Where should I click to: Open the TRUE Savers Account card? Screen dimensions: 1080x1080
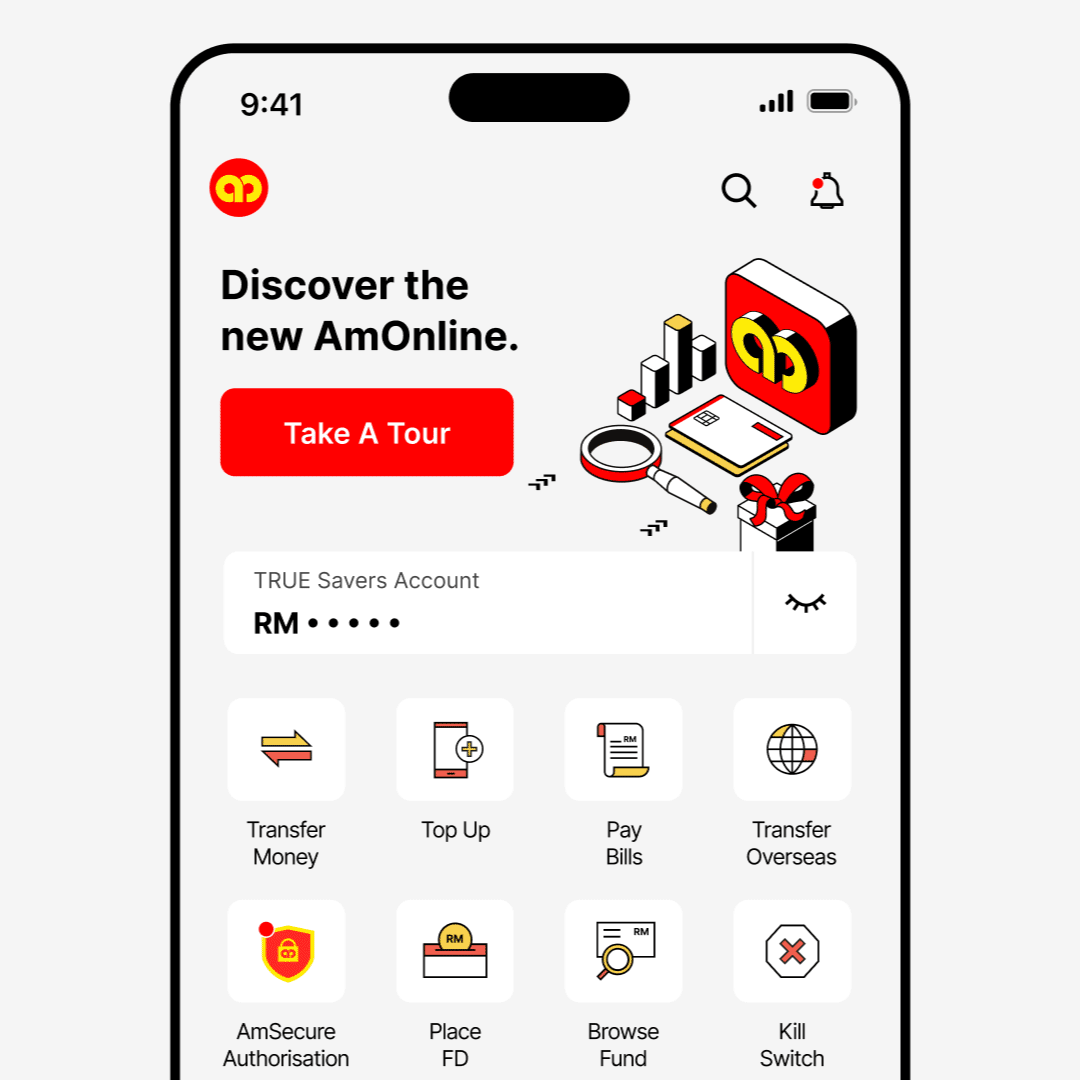pos(487,603)
